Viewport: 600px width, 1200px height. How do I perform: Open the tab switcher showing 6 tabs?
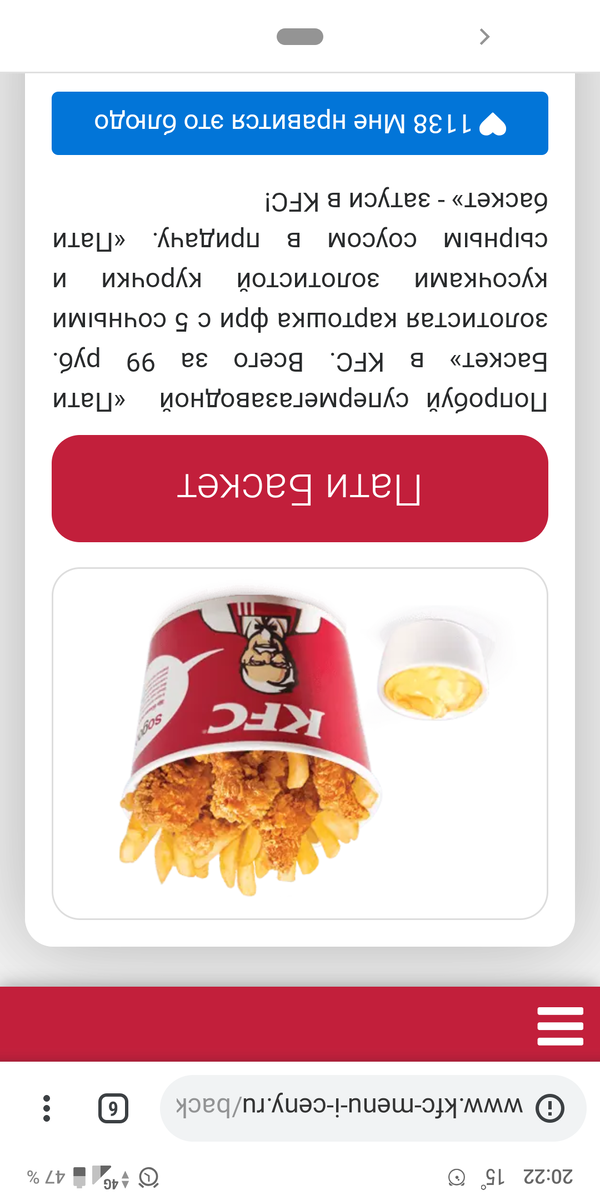[x=113, y=1108]
